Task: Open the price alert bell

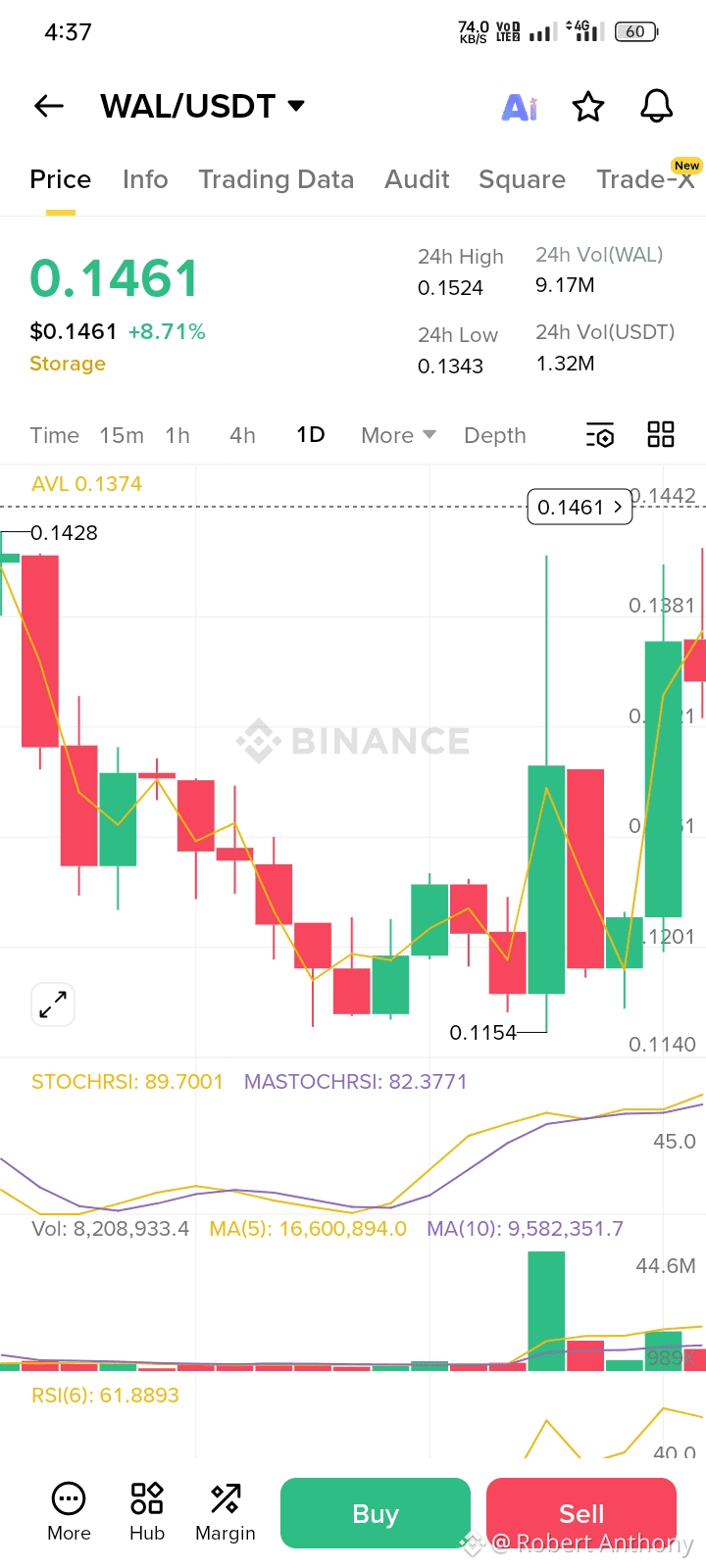Action: 656,106
